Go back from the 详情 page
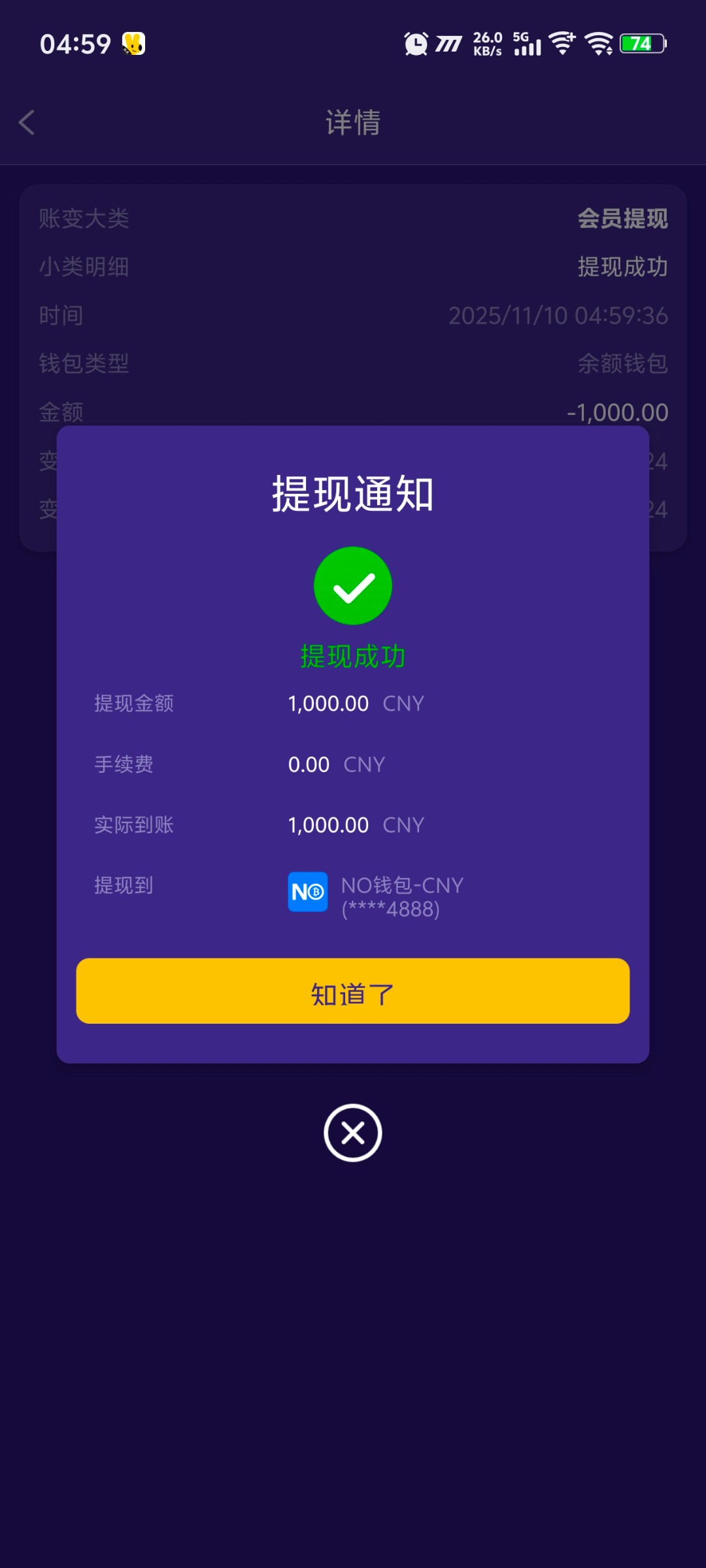Viewport: 706px width, 1568px height. tap(27, 122)
